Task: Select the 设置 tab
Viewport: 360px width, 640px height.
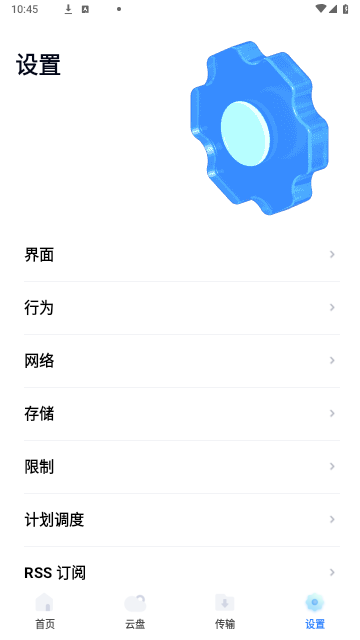Action: (315, 611)
